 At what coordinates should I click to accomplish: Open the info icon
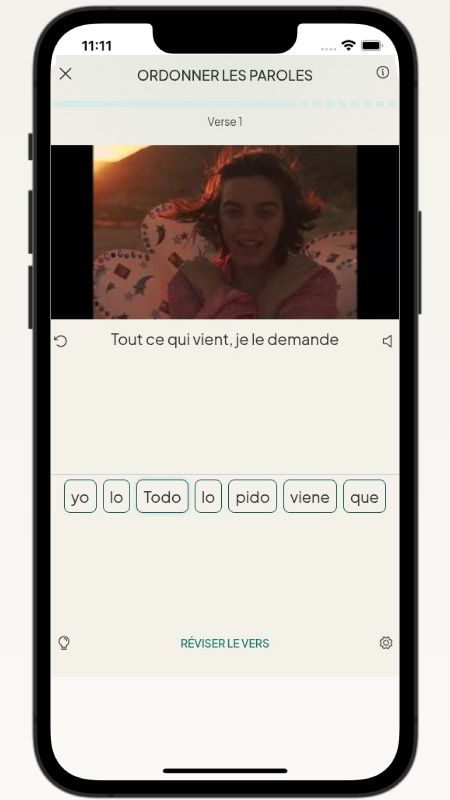pos(383,72)
